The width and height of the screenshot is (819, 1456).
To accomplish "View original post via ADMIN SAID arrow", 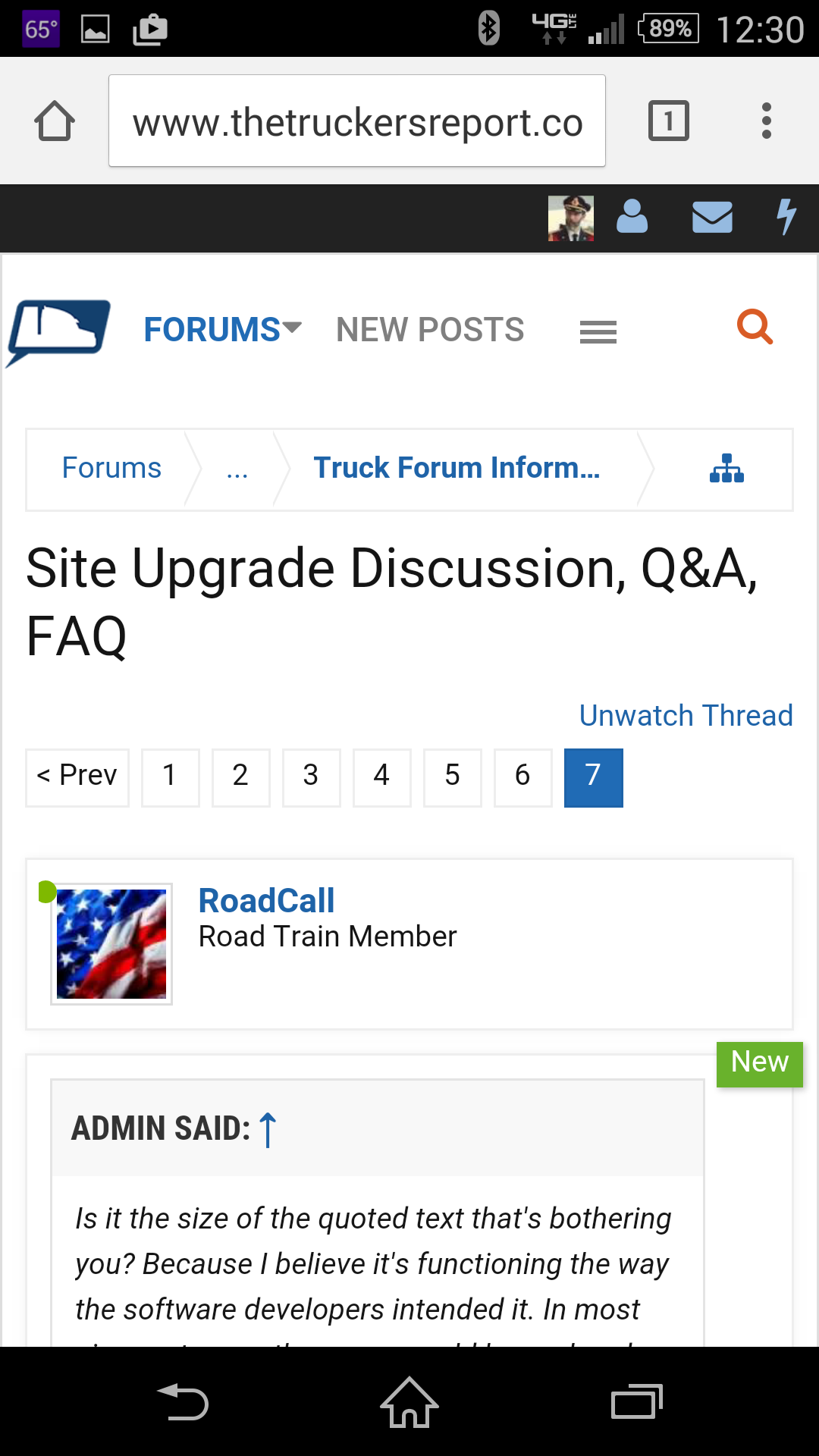I will [x=268, y=1130].
